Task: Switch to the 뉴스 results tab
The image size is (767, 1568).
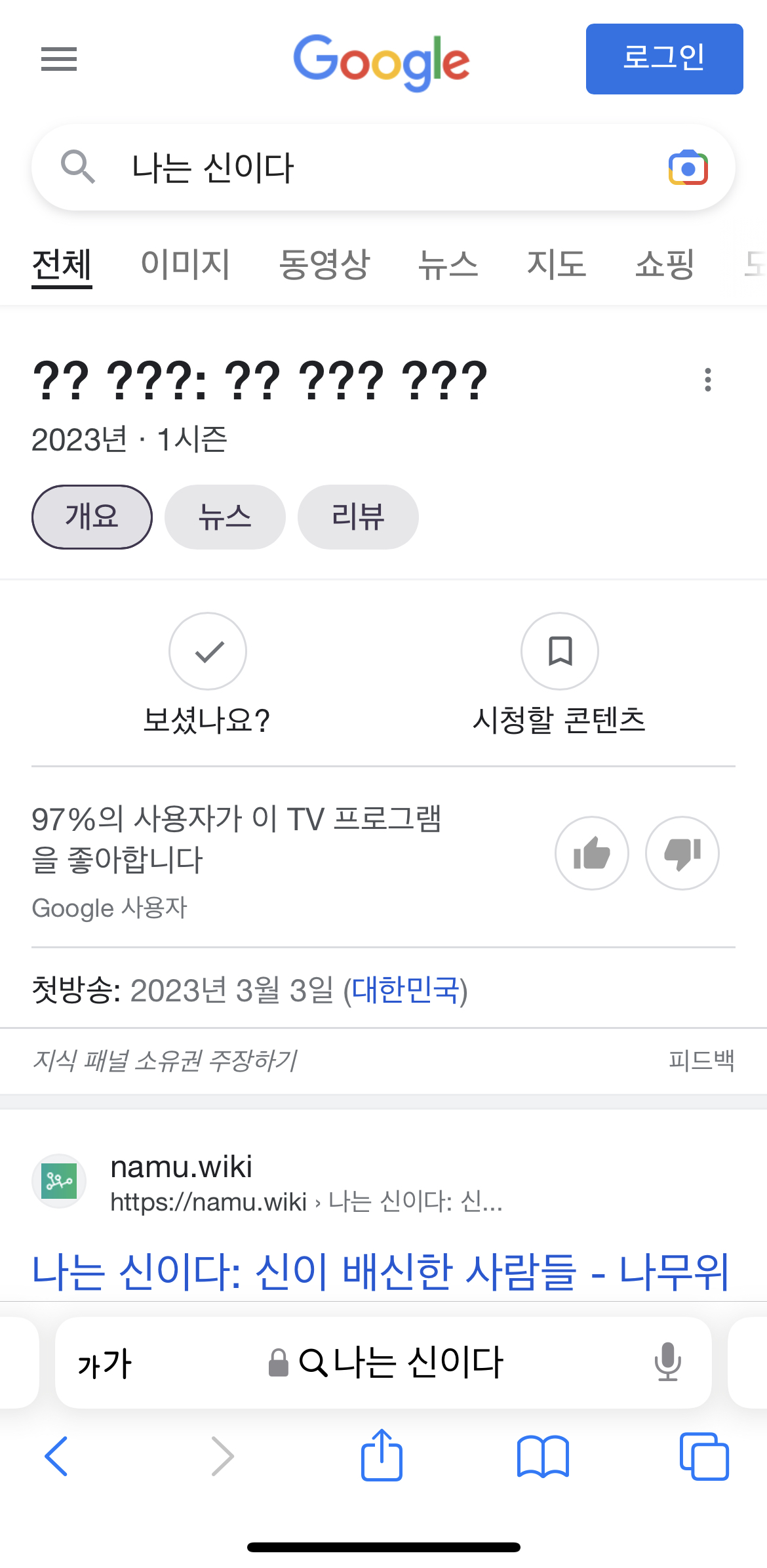Action: pyautogui.click(x=448, y=264)
